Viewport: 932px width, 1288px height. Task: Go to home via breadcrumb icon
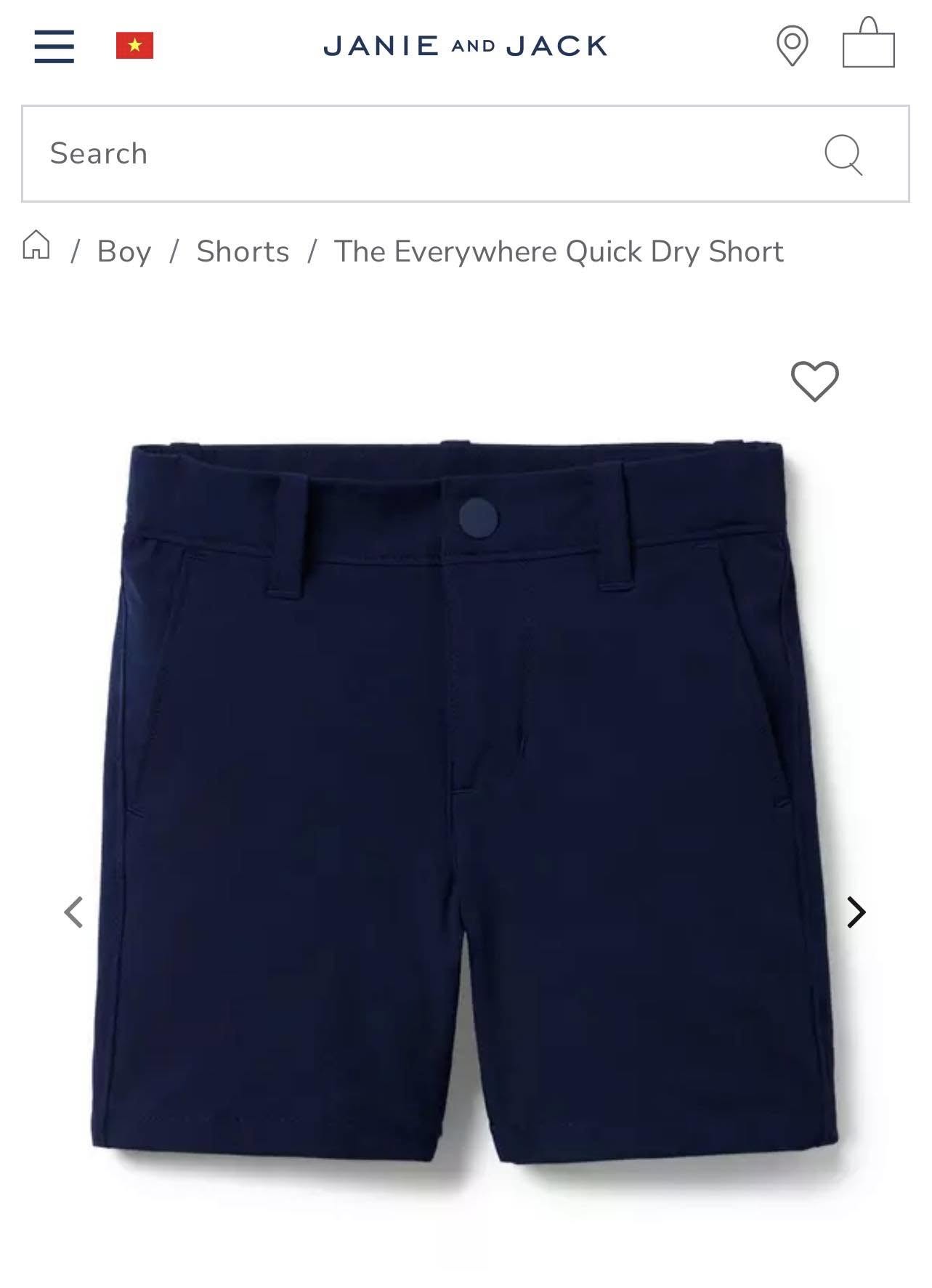[36, 245]
